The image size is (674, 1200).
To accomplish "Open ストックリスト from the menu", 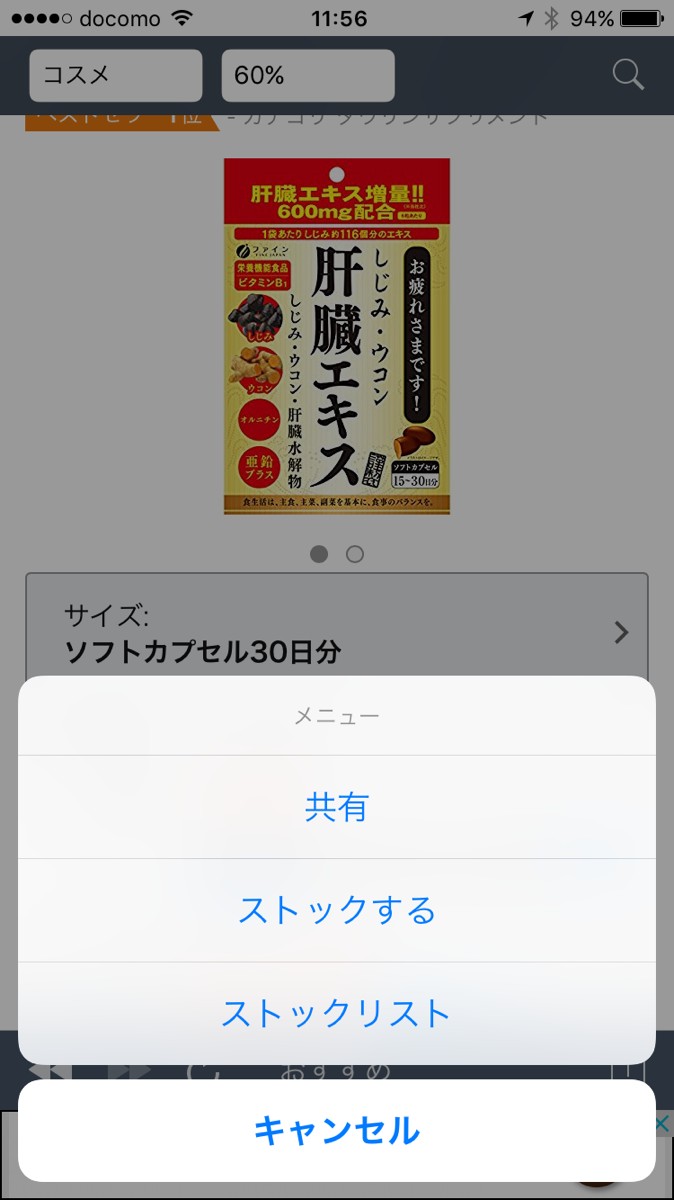I will [x=337, y=1013].
